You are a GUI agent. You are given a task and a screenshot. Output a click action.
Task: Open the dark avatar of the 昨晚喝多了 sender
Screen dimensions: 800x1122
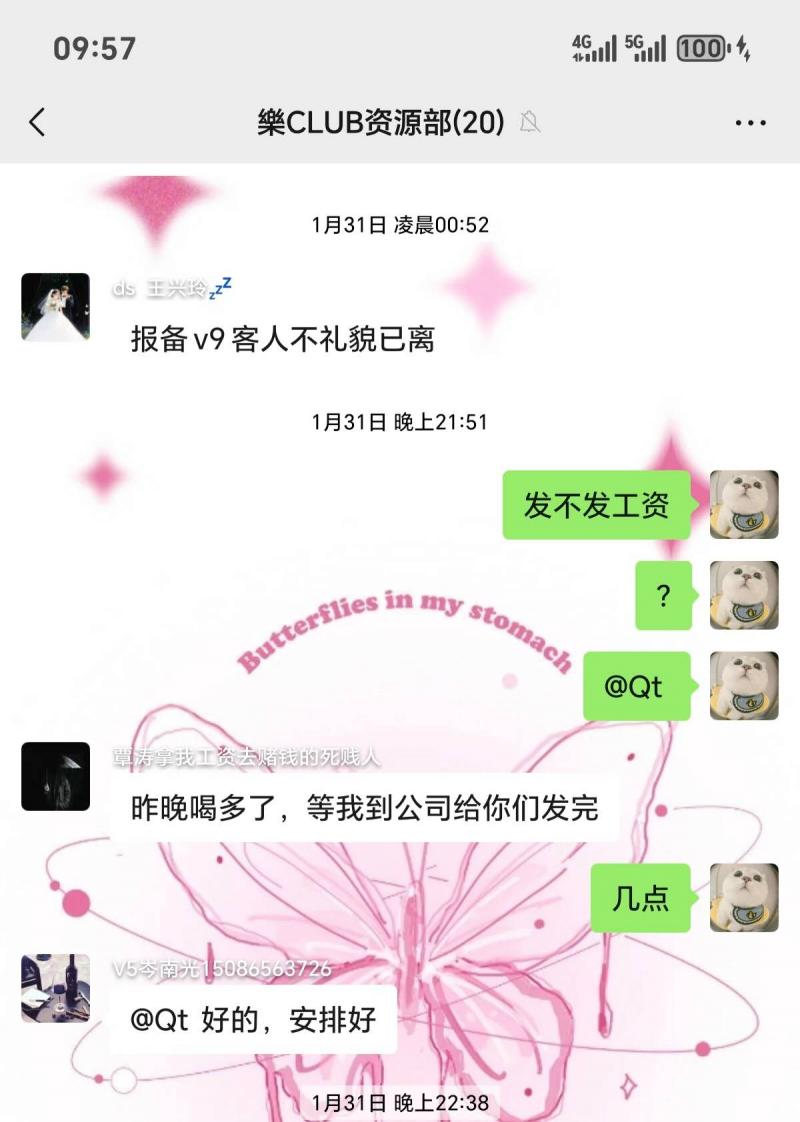pos(55,776)
